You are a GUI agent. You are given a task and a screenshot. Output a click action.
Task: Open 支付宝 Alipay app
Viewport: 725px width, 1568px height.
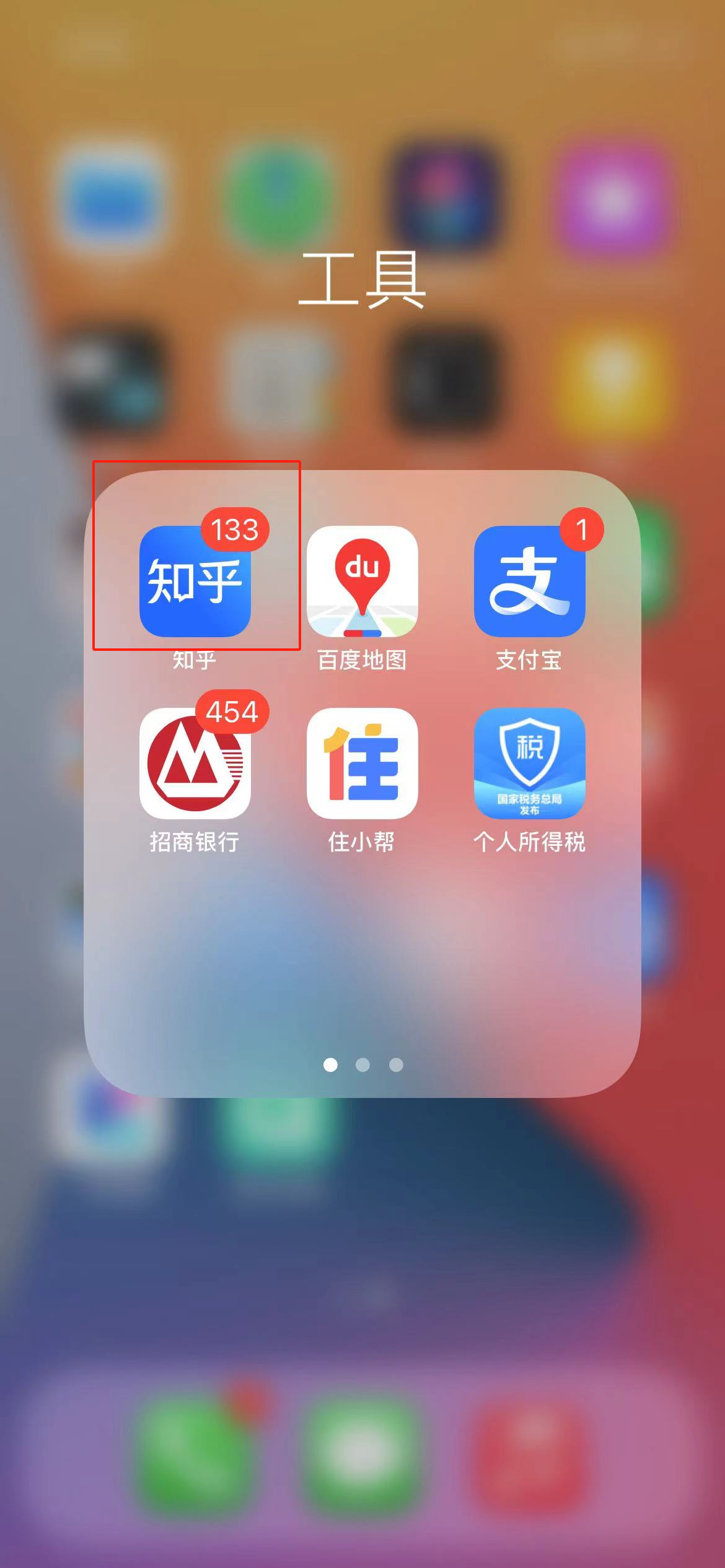pyautogui.click(x=529, y=581)
